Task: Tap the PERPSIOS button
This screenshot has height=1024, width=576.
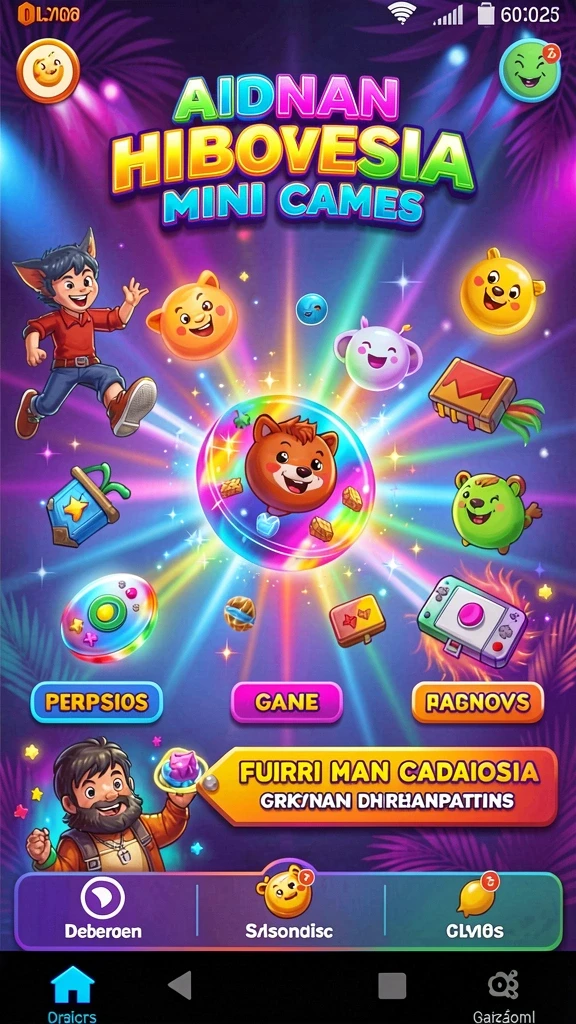Action: point(97,702)
